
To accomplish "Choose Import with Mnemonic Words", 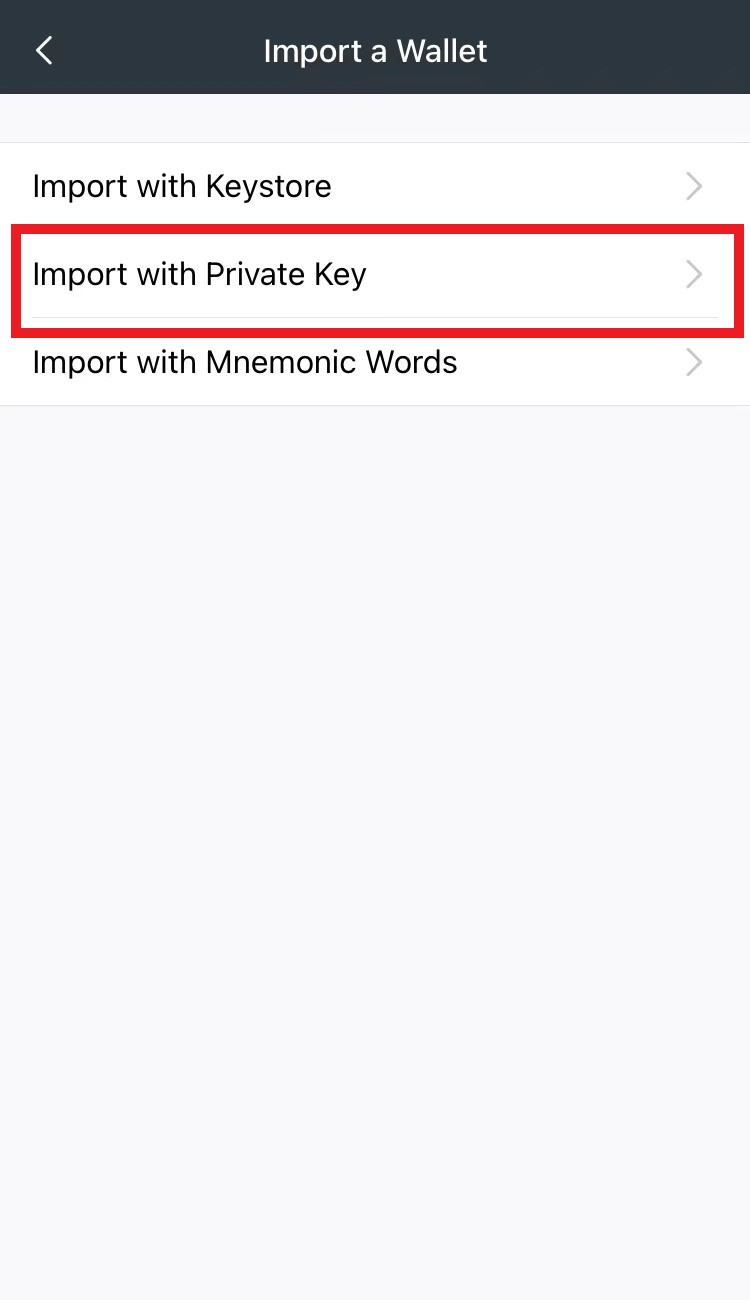I will (x=375, y=362).
